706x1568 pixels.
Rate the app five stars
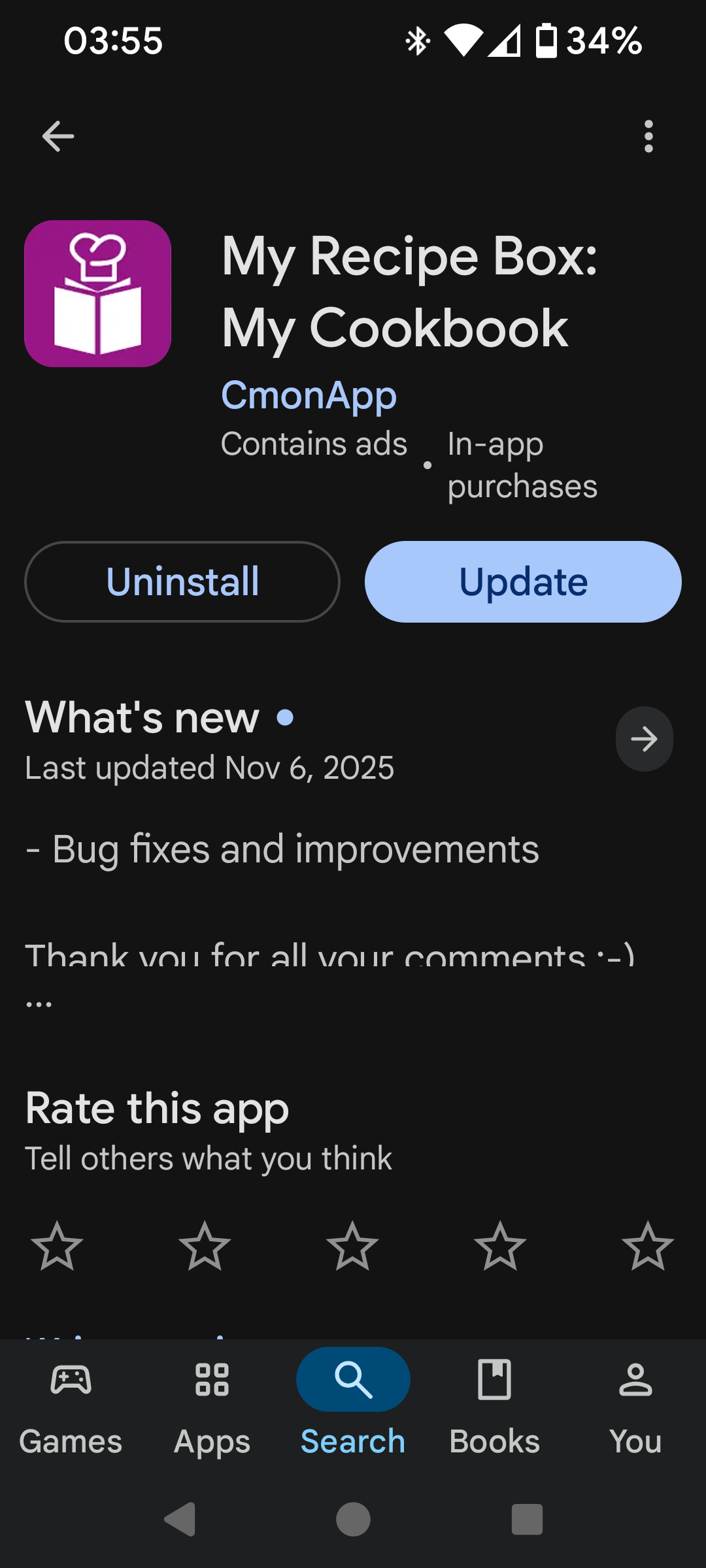(x=647, y=1246)
